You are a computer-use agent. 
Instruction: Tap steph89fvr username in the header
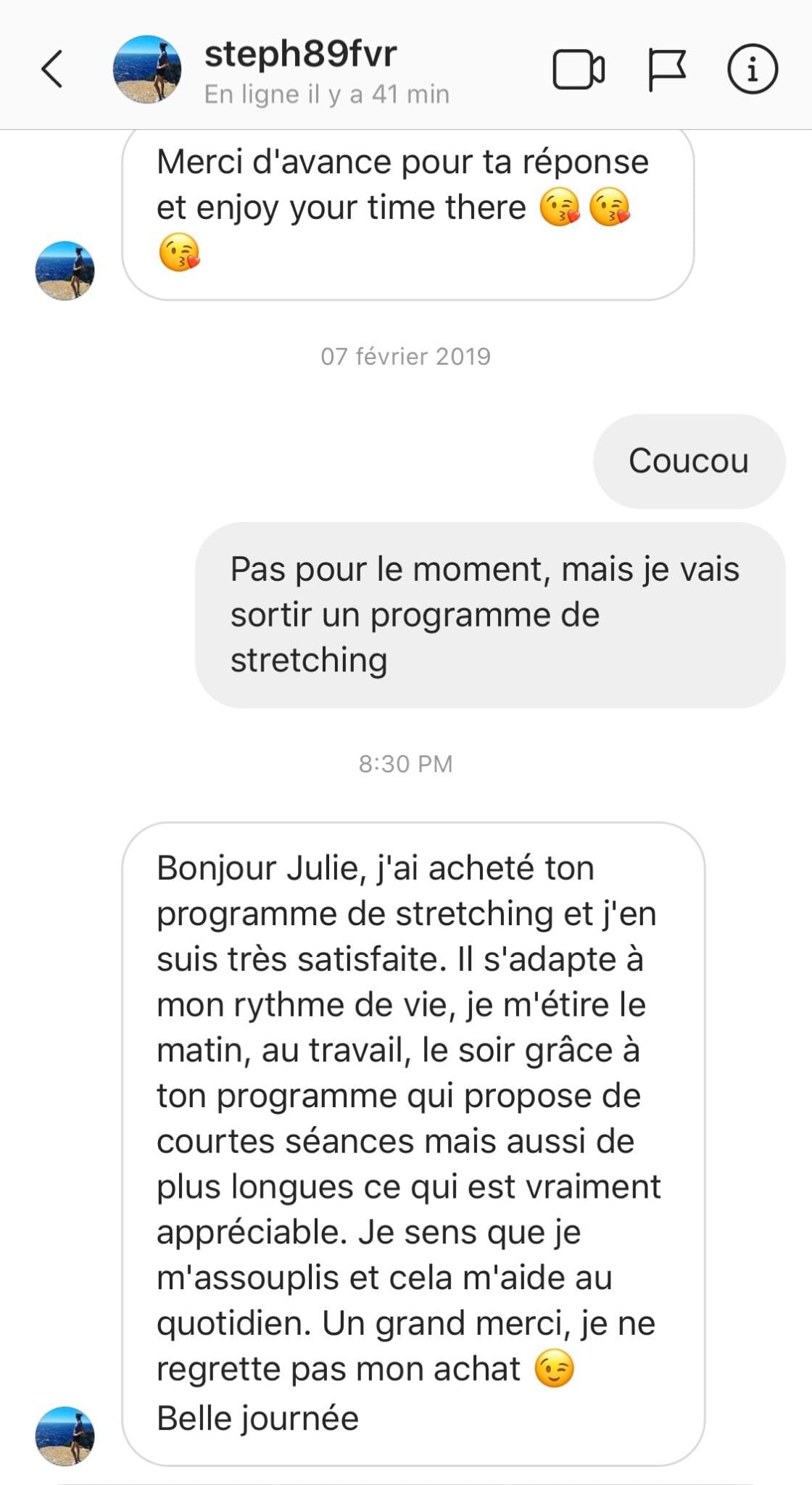(300, 54)
